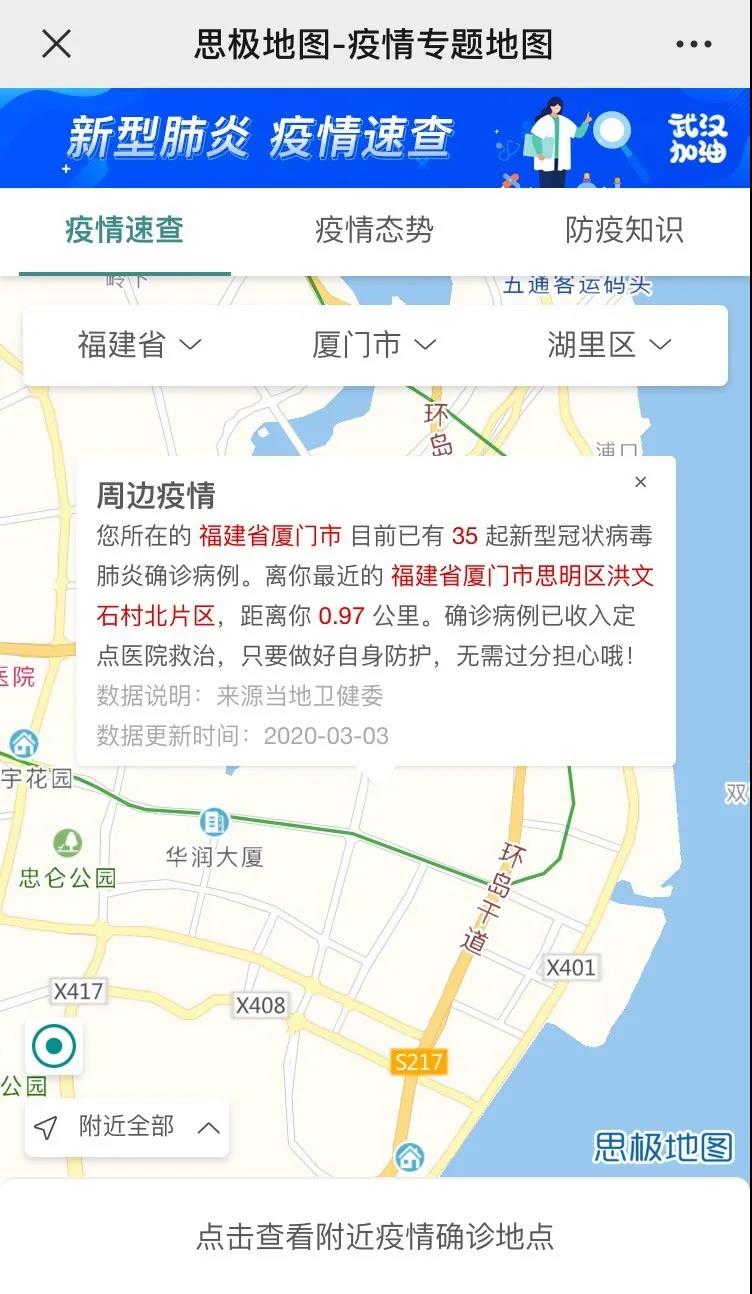Recenter map on my location
Screen dimensions: 752x1294
click(x=54, y=1047)
